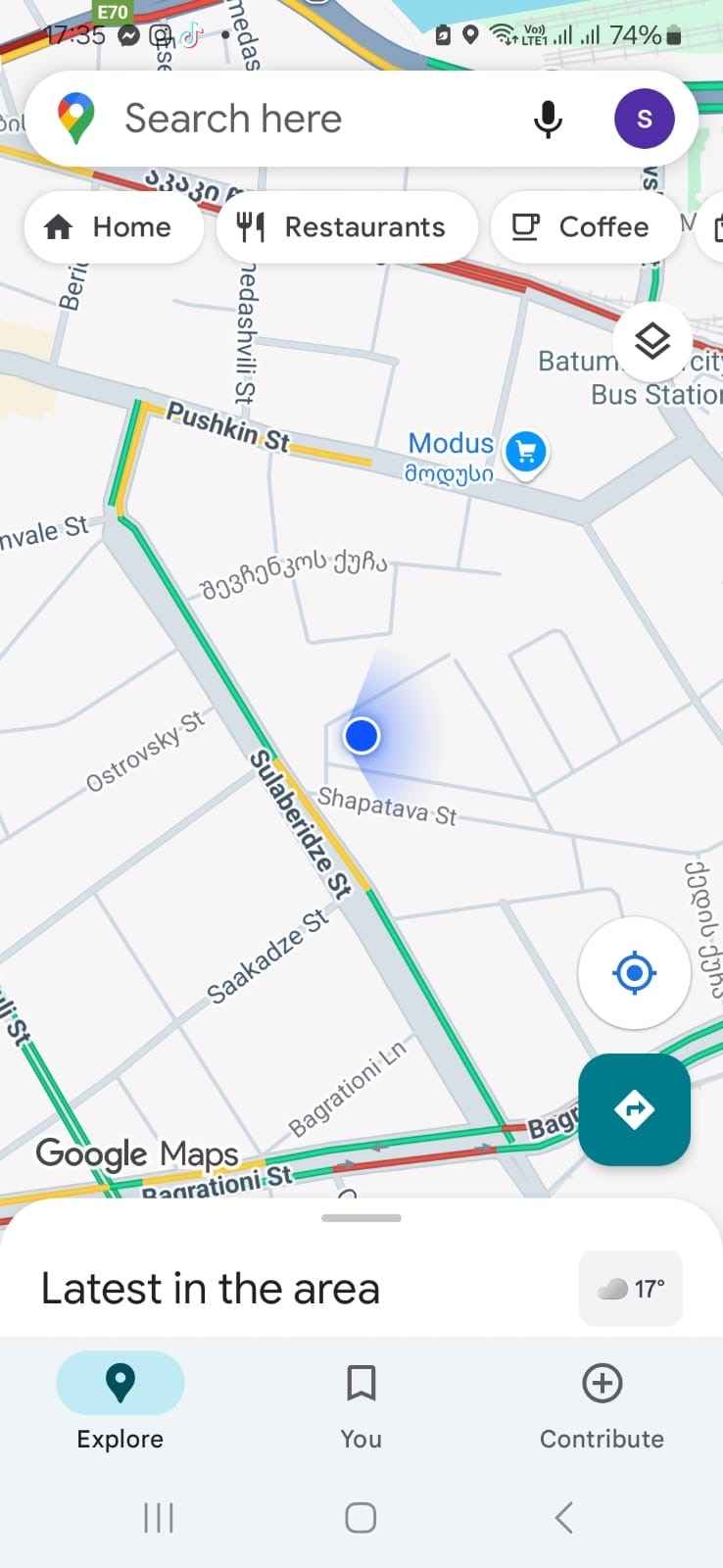Switch to the Contribute tab

[602, 1401]
